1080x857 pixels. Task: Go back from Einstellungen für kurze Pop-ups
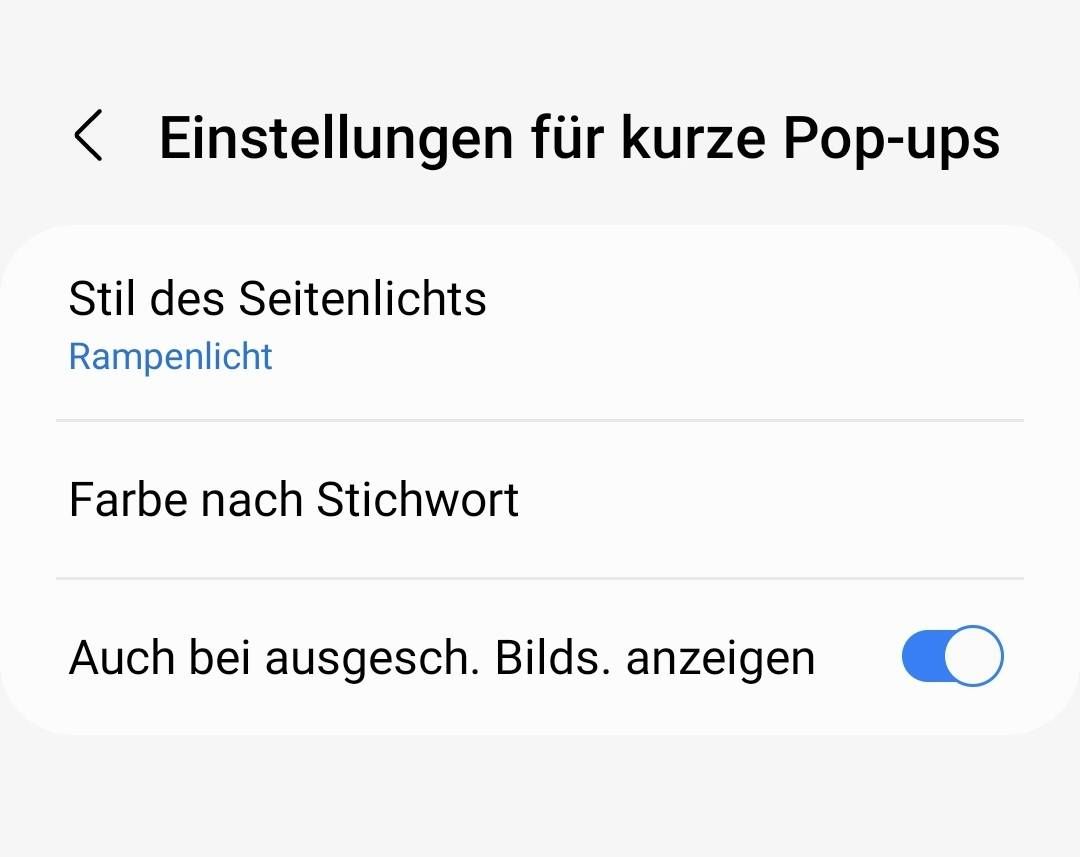pyautogui.click(x=89, y=136)
